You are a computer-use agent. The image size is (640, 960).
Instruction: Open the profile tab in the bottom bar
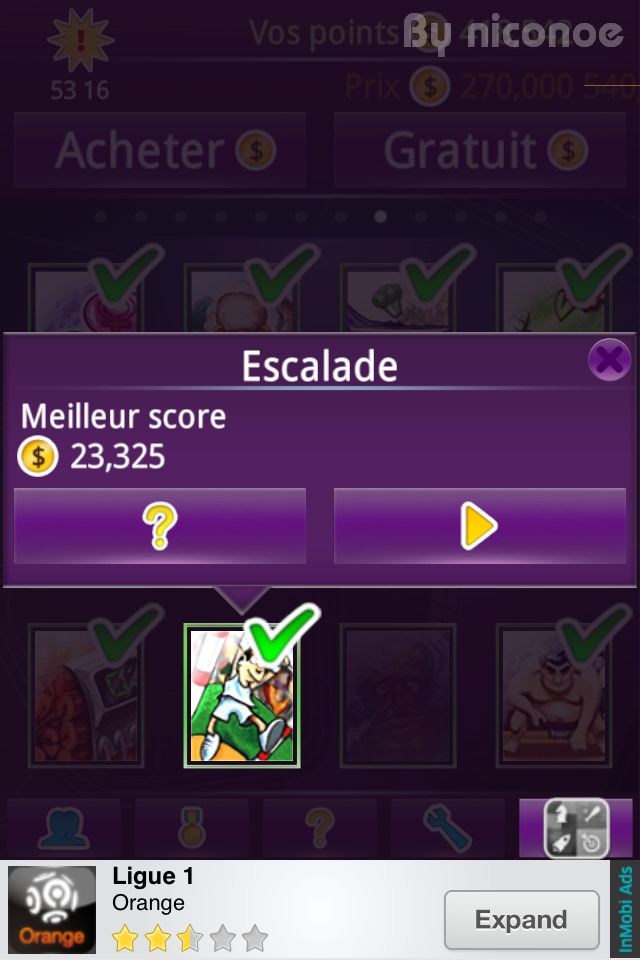pyautogui.click(x=64, y=828)
